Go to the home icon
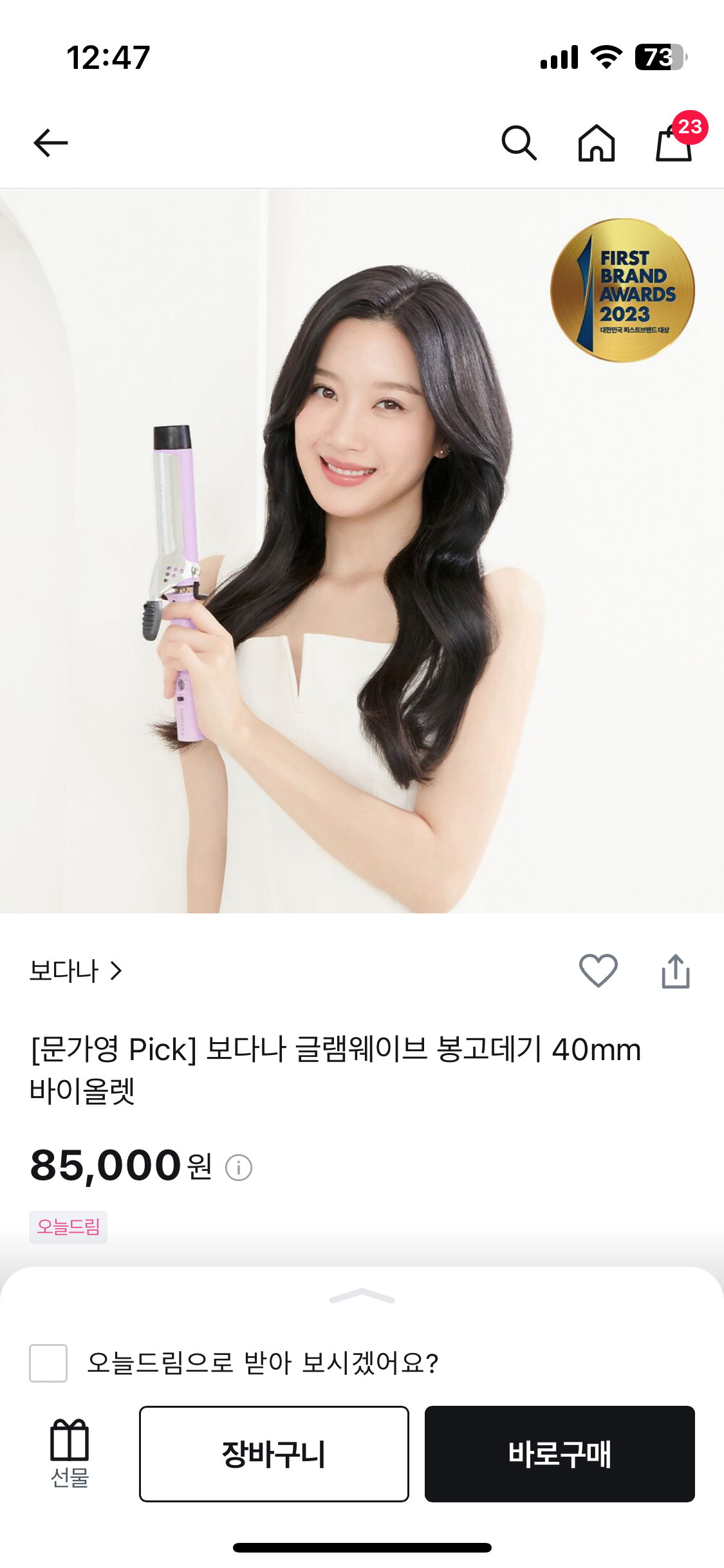This screenshot has height=1568, width=724. 596,142
